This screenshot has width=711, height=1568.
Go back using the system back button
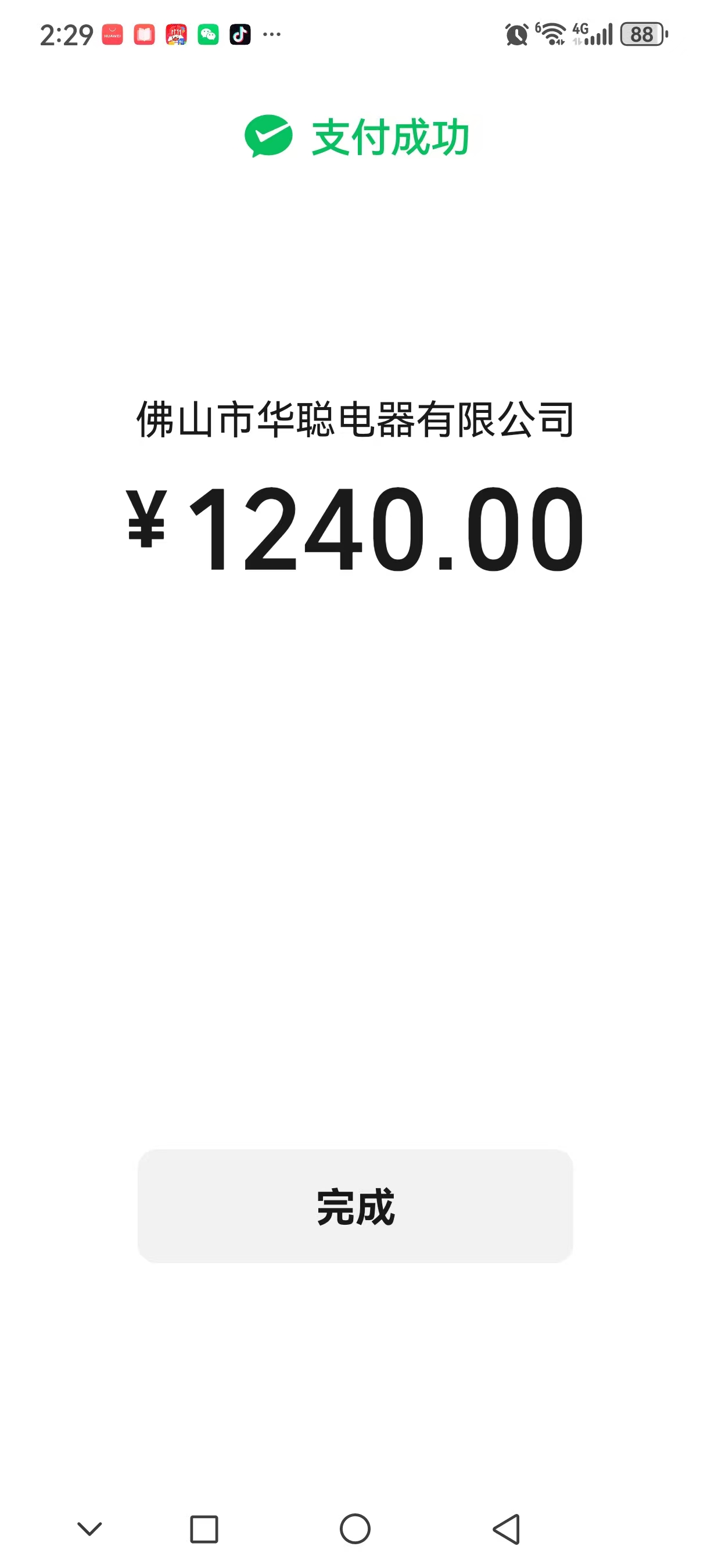pyautogui.click(x=507, y=1529)
